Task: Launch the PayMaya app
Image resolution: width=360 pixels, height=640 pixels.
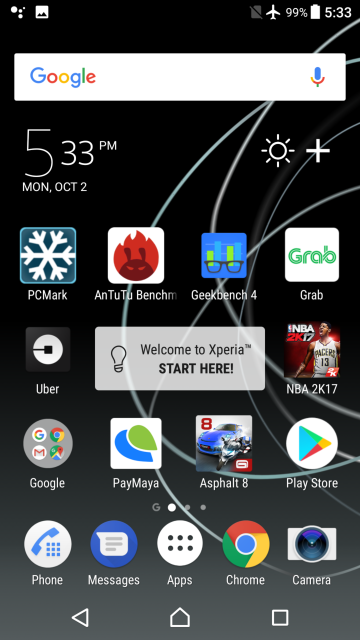Action: [x=136, y=443]
